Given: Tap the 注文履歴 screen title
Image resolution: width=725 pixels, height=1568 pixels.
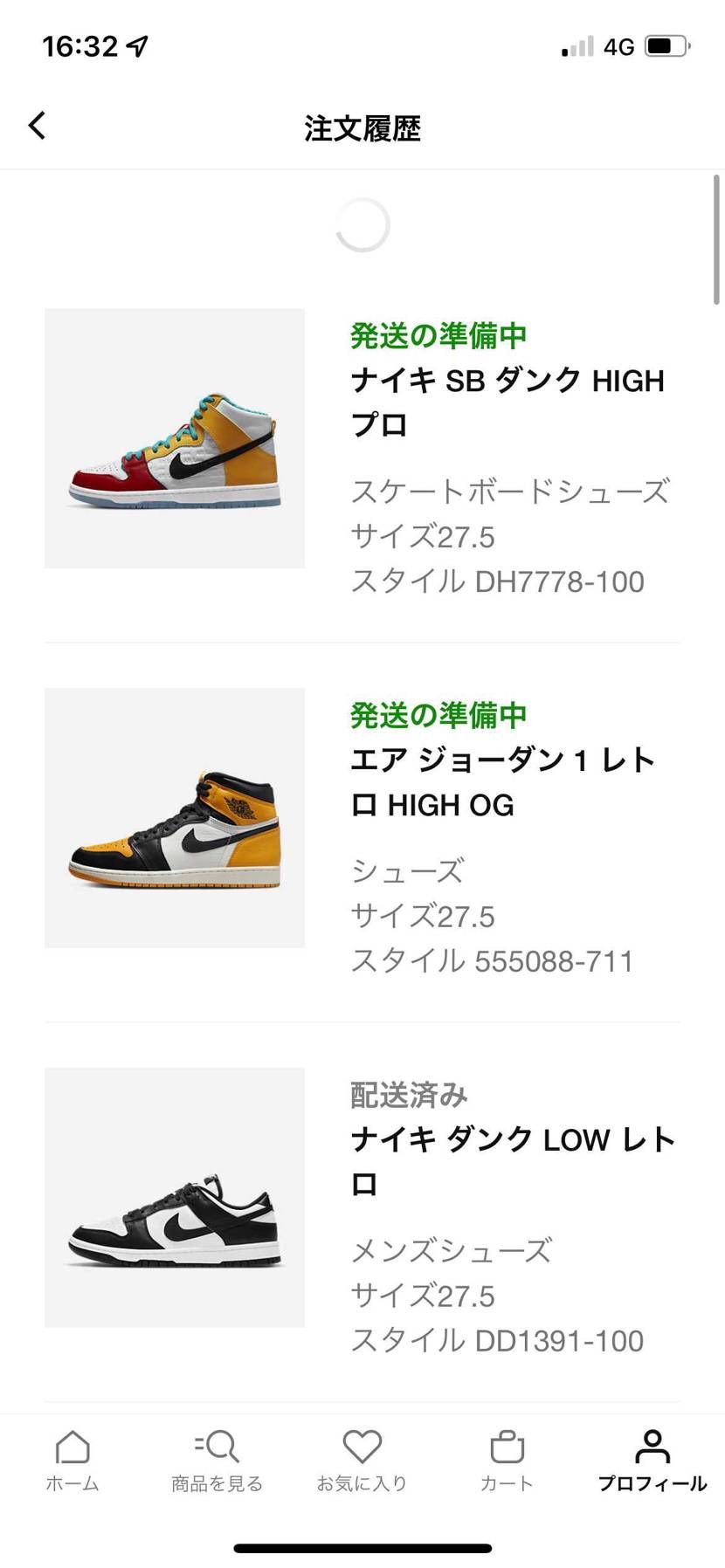Looking at the screenshot, I should [362, 128].
